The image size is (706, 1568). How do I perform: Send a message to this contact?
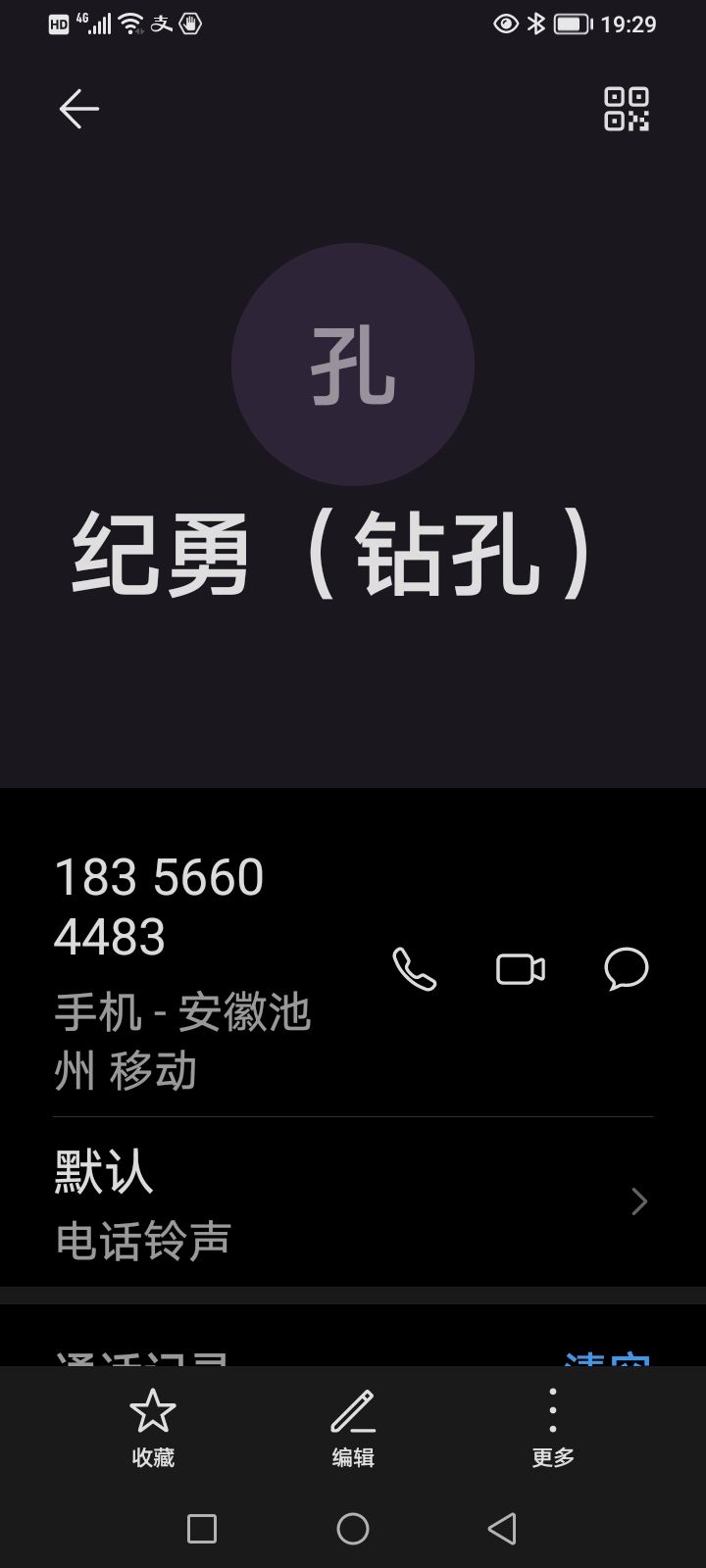[x=626, y=969]
